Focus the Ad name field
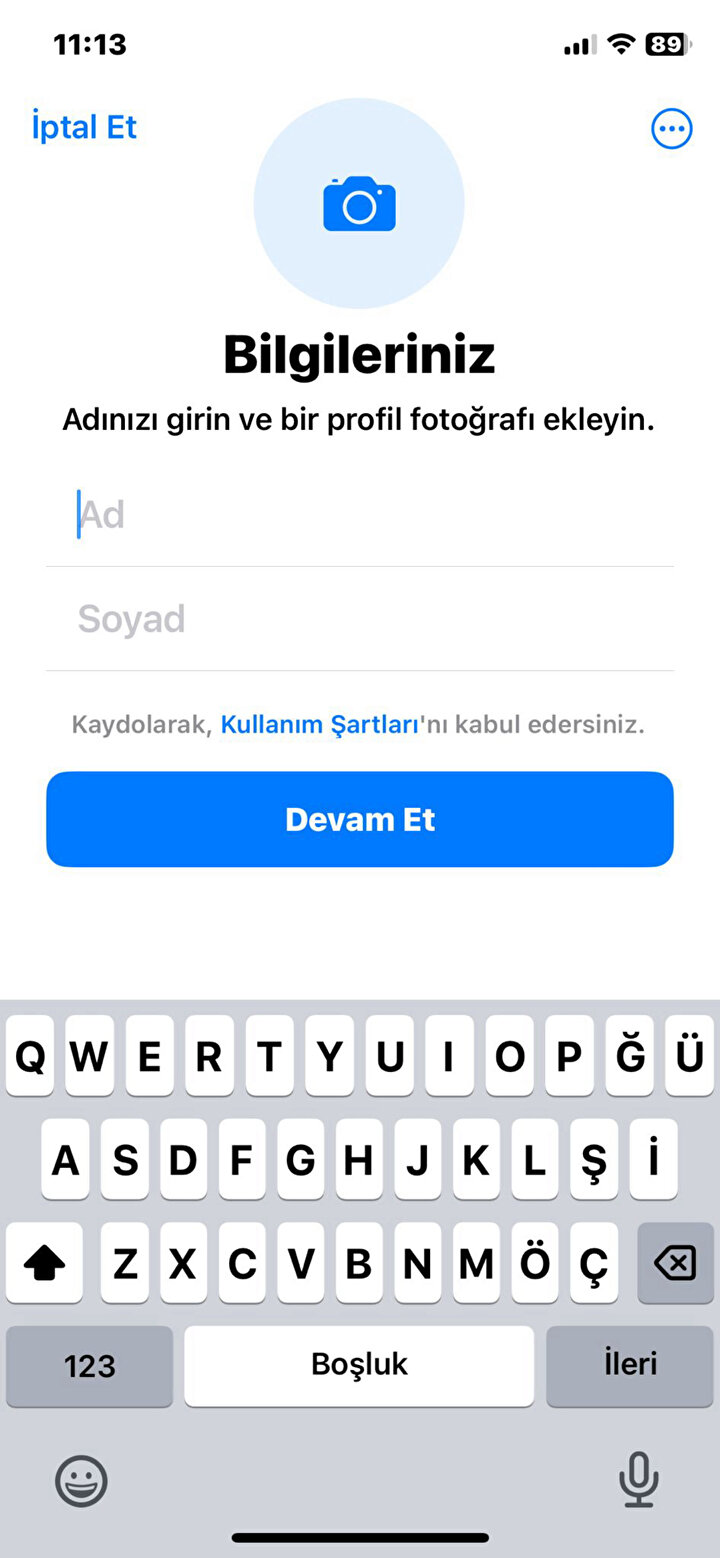720x1558 pixels. (360, 515)
